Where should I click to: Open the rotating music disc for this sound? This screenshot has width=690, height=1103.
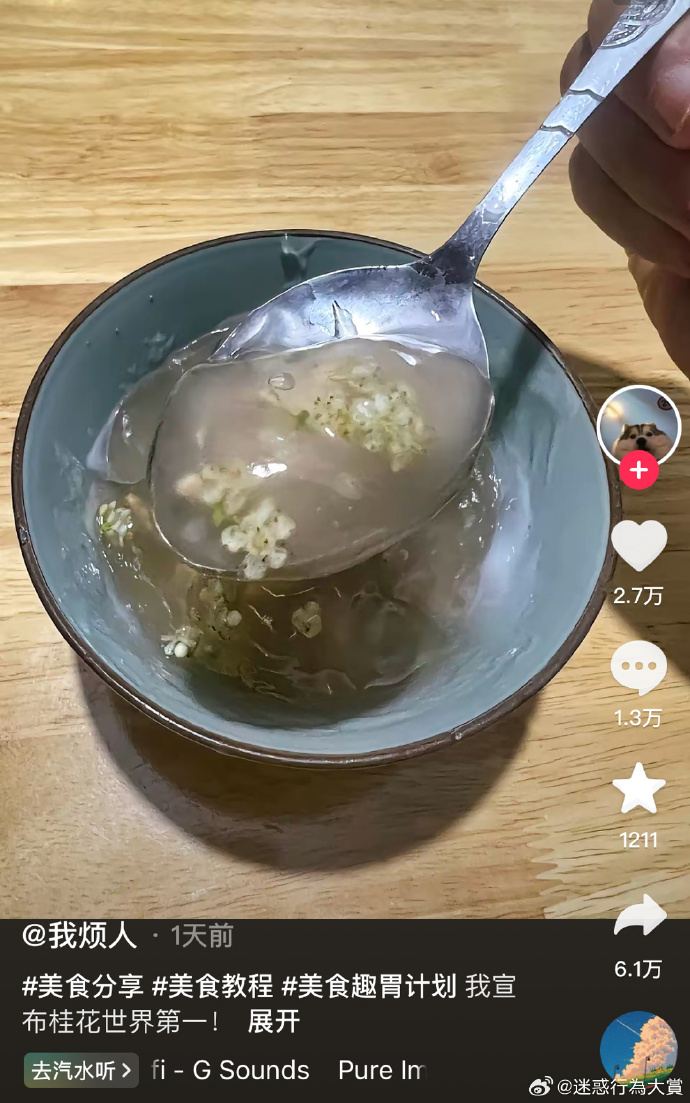pyautogui.click(x=638, y=1049)
